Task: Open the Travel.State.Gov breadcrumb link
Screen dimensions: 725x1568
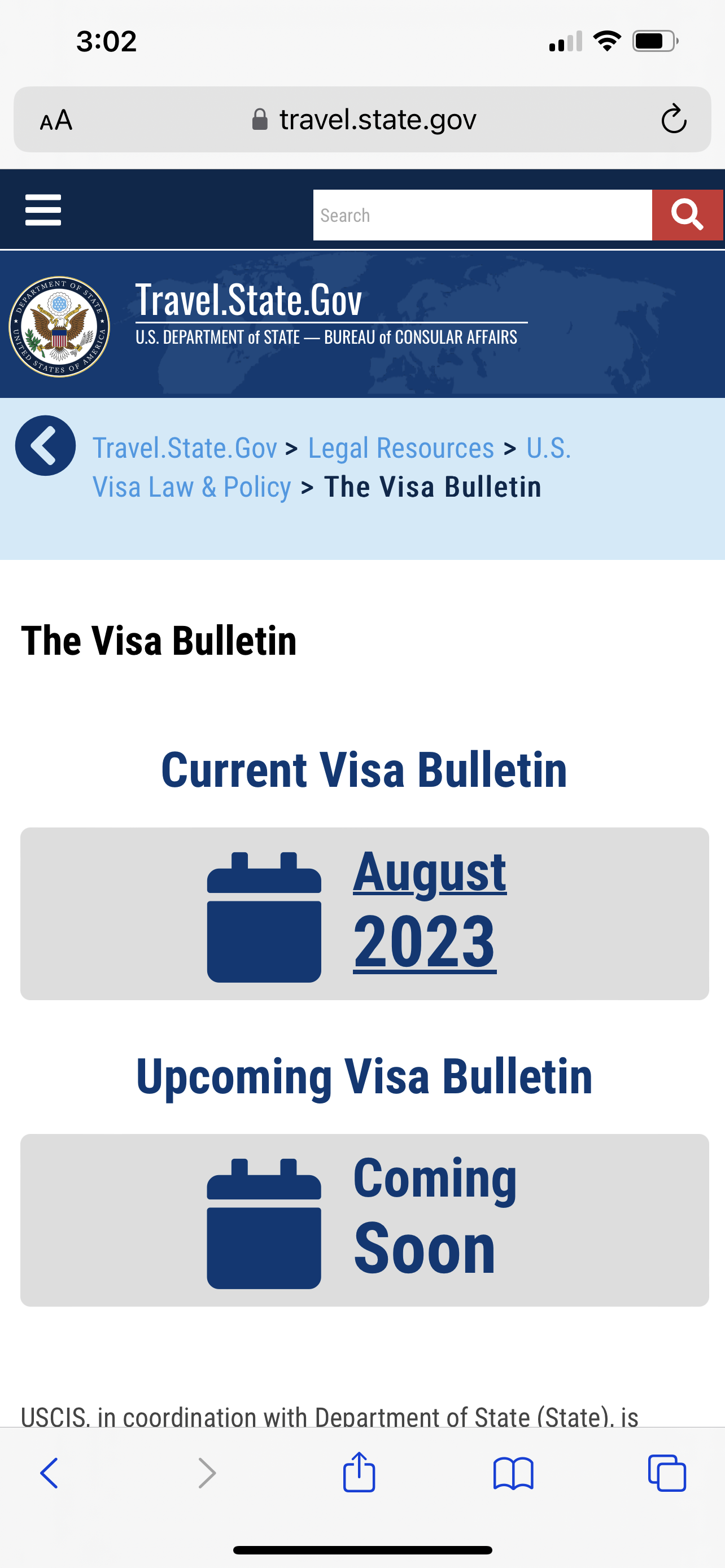Action: tap(185, 448)
